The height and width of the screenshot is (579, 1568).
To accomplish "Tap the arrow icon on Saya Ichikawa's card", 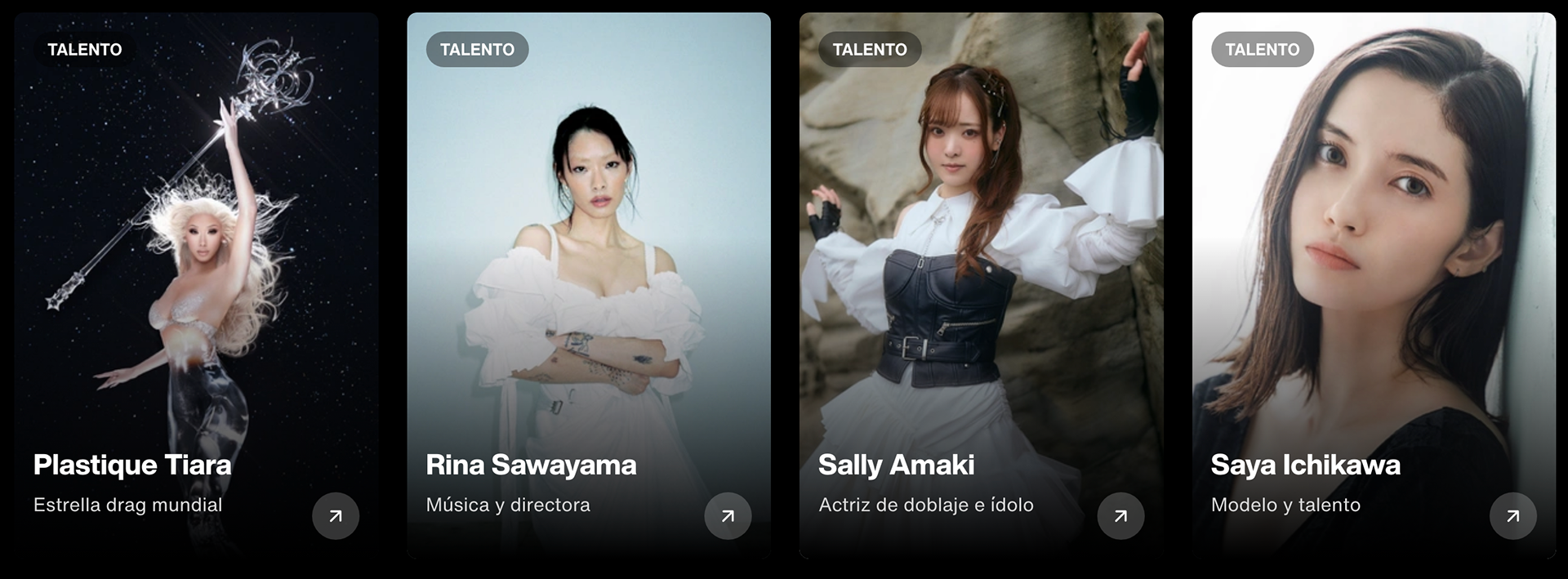I will tap(1512, 516).
